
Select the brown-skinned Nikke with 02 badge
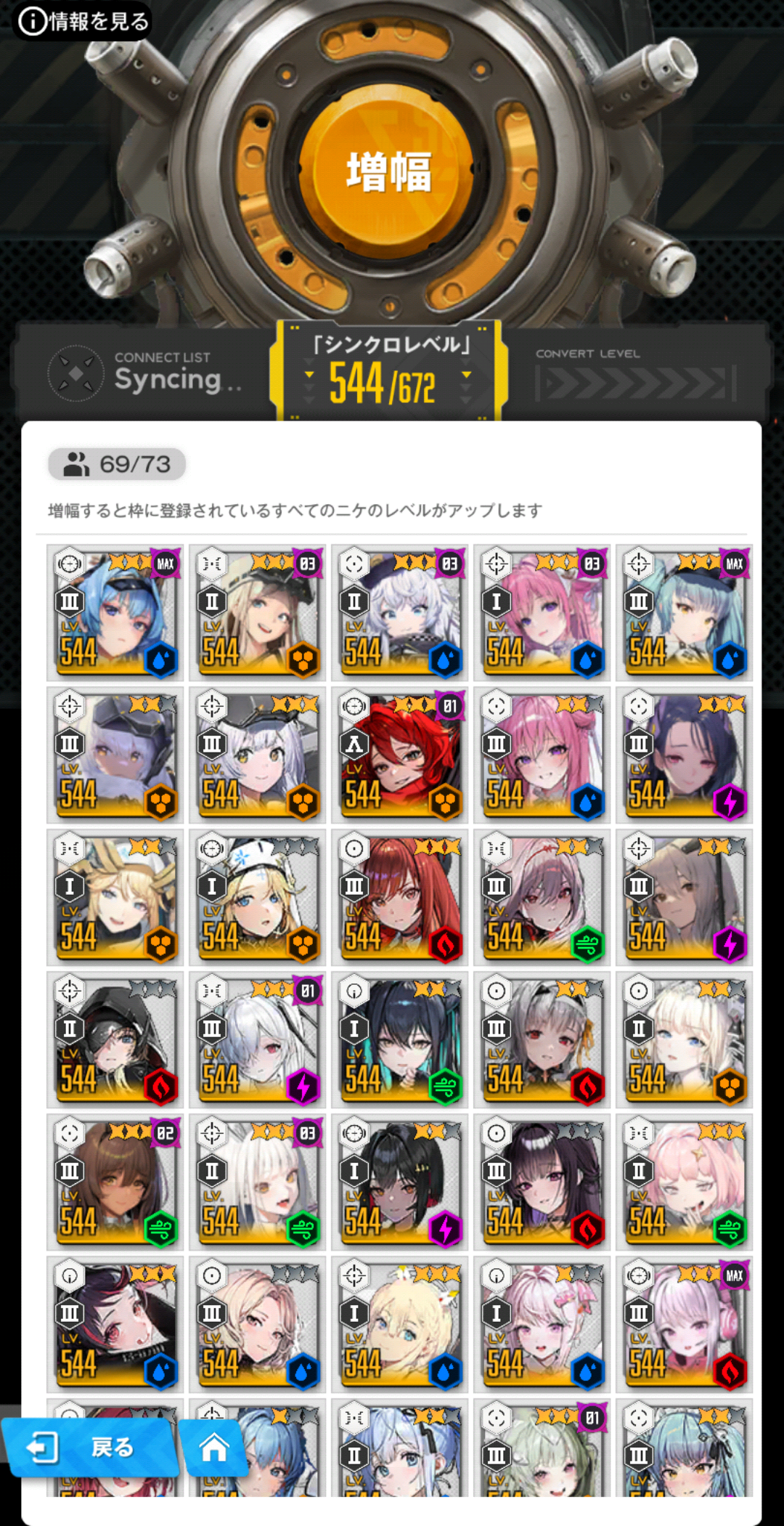pyautogui.click(x=115, y=1182)
